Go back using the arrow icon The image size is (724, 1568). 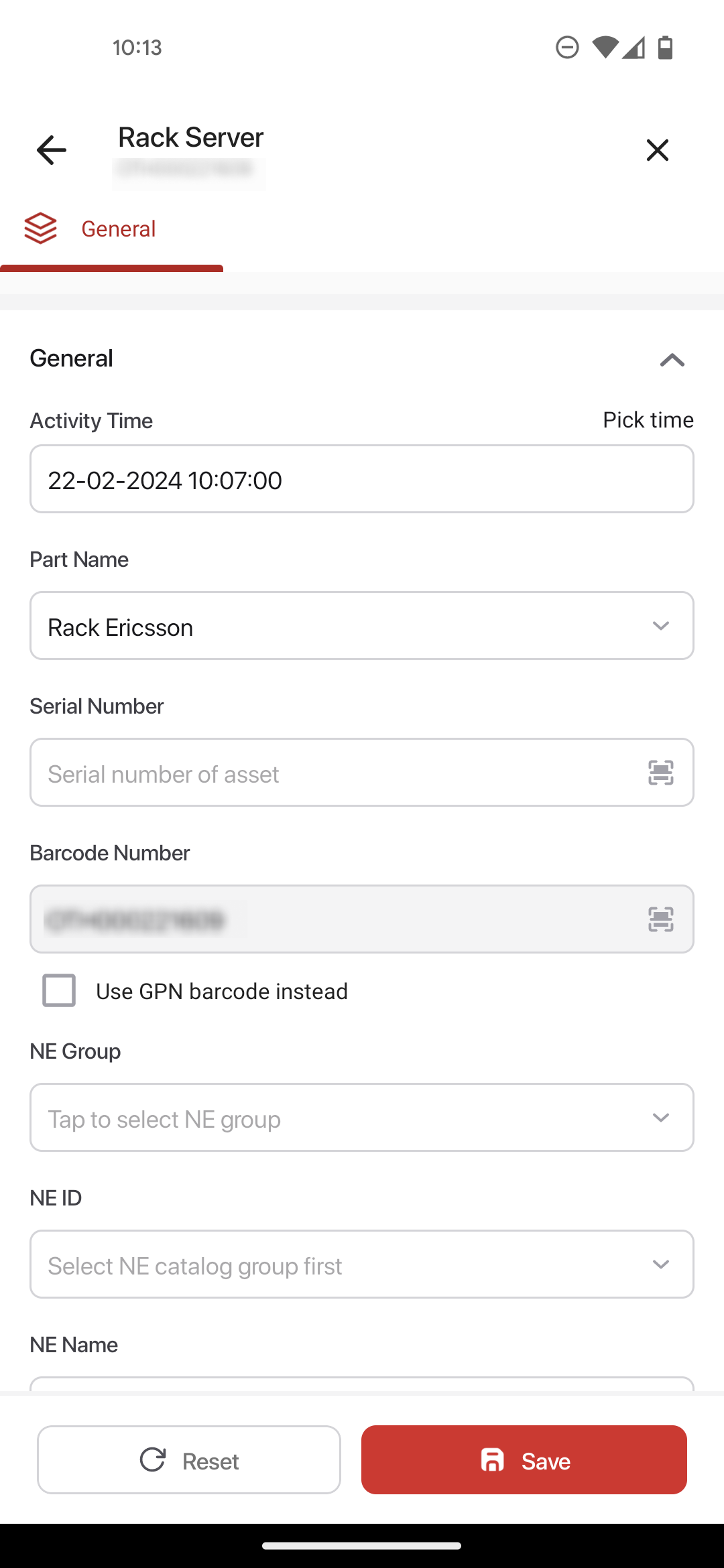pos(52,149)
